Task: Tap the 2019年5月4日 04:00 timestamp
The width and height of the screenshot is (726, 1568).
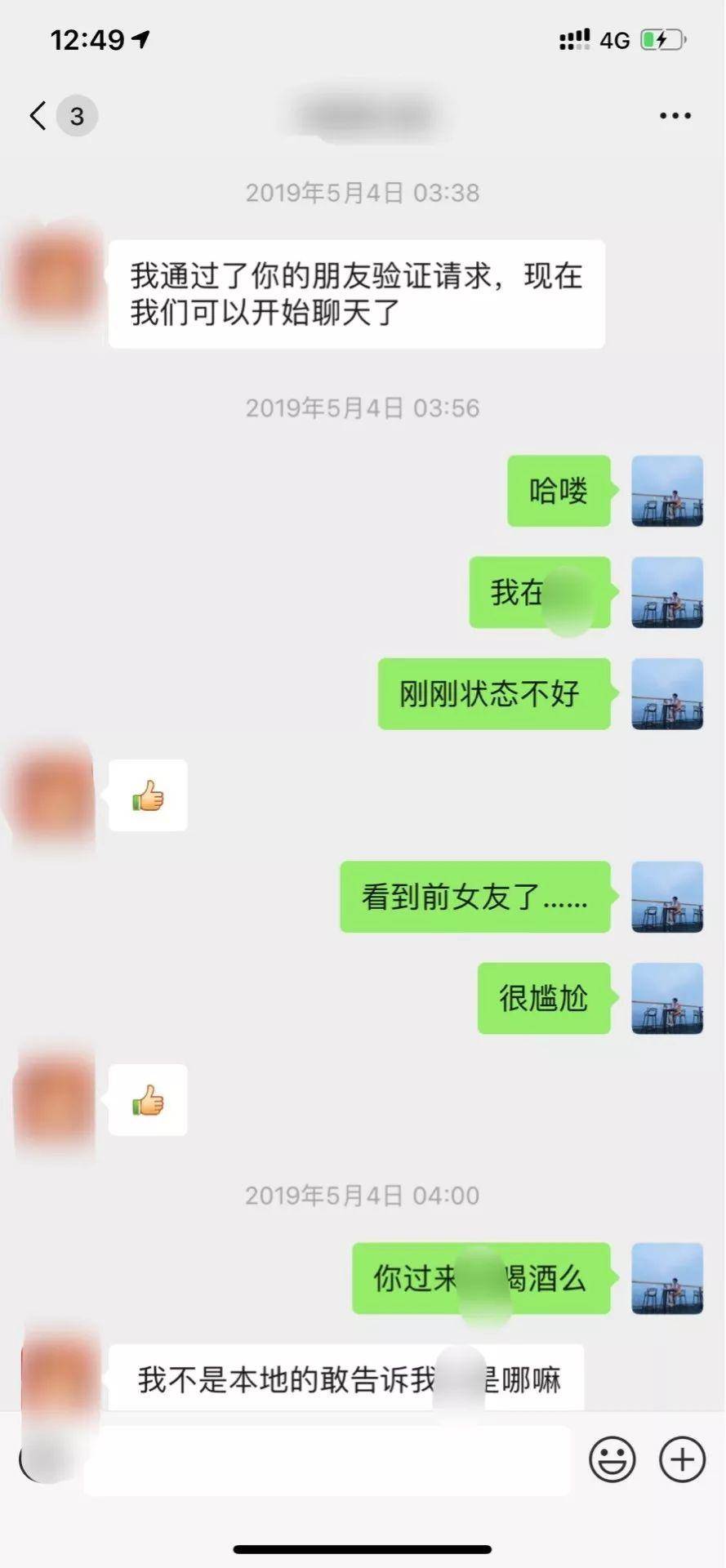Action: click(362, 1194)
